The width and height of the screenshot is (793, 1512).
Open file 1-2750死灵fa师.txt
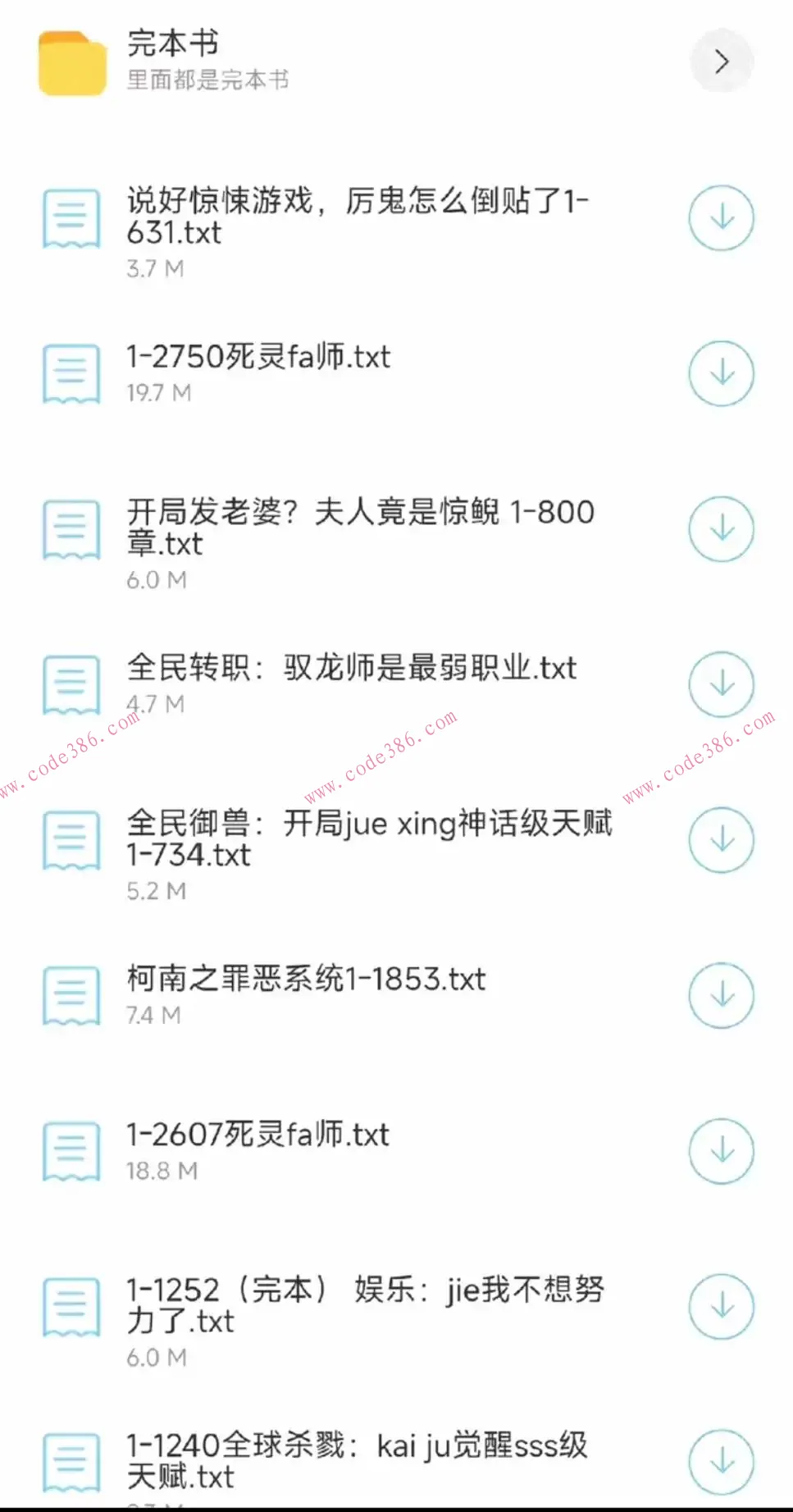click(258, 357)
